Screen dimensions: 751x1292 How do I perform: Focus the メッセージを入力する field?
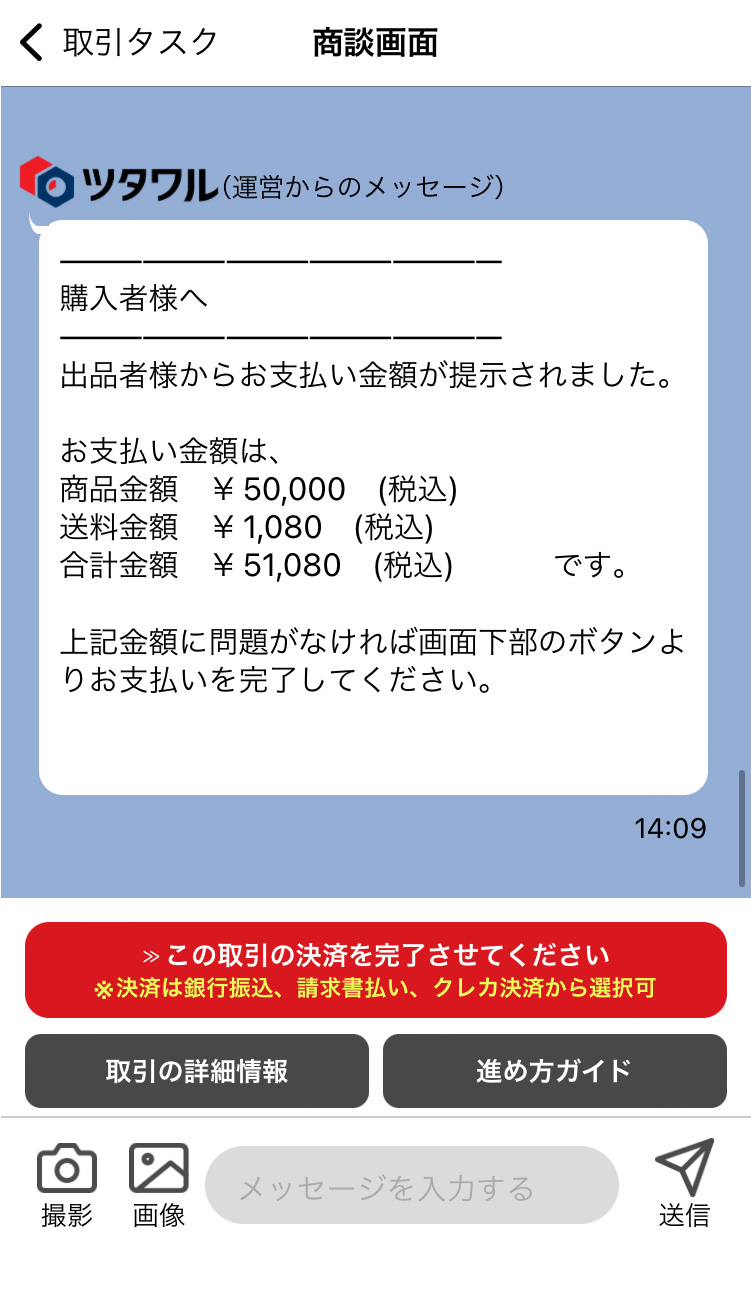point(411,1186)
